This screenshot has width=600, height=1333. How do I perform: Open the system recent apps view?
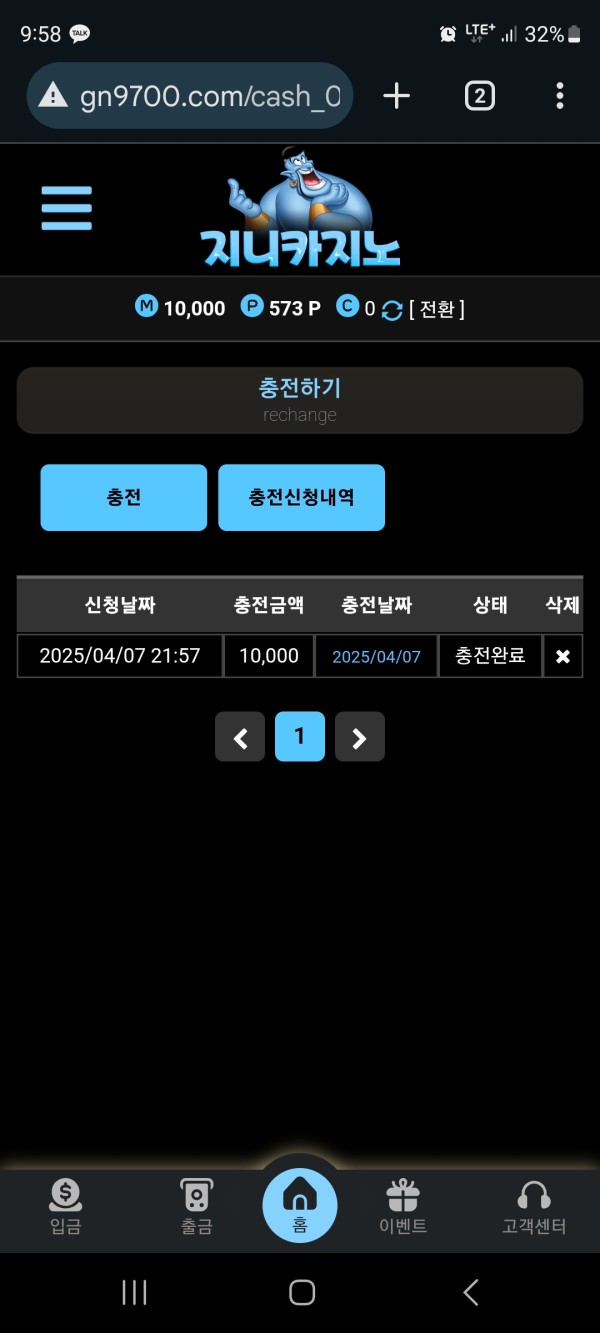[134, 1292]
